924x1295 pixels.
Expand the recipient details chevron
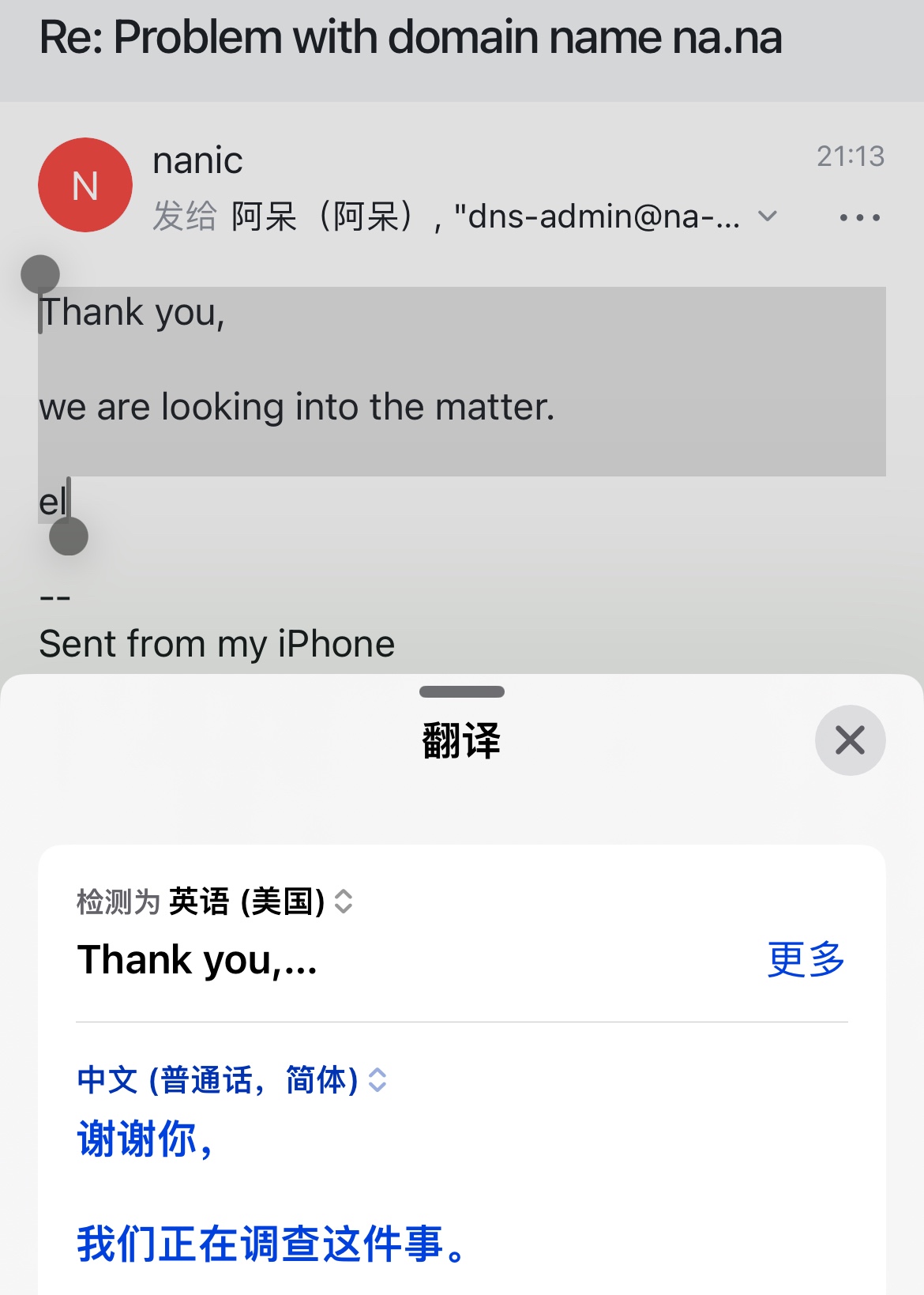click(x=767, y=216)
